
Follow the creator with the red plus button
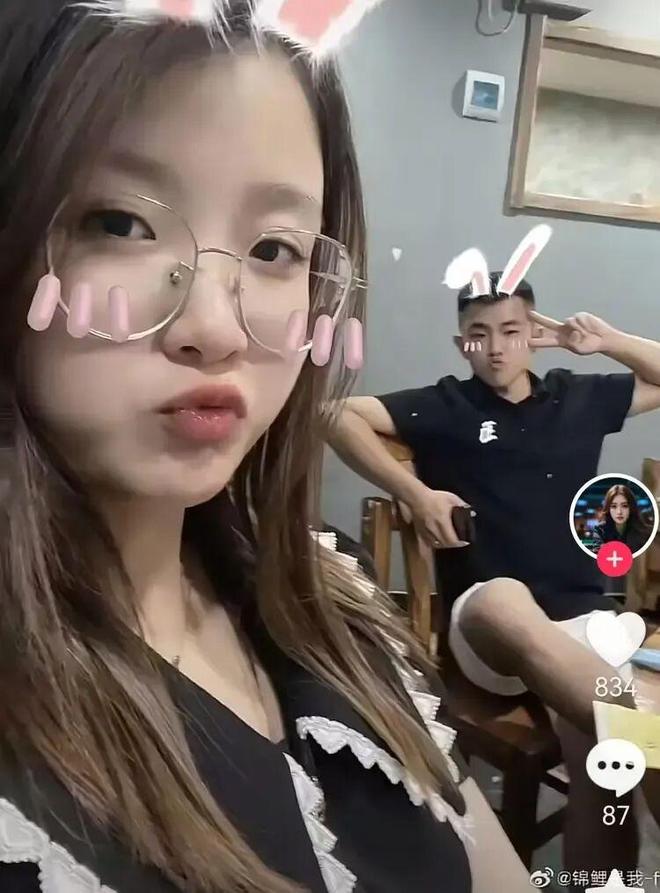[614, 559]
